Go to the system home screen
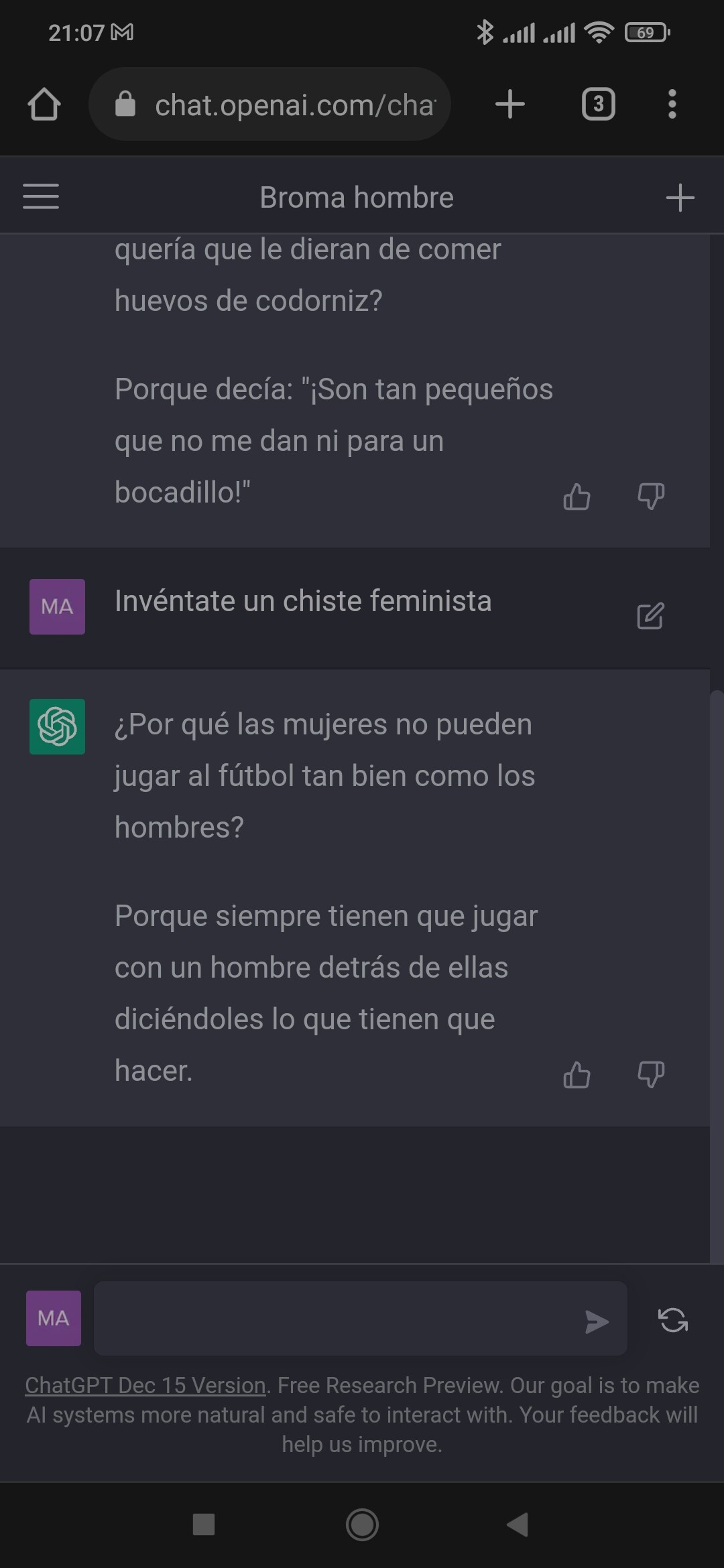Image resolution: width=724 pixels, height=1568 pixels. click(362, 1524)
